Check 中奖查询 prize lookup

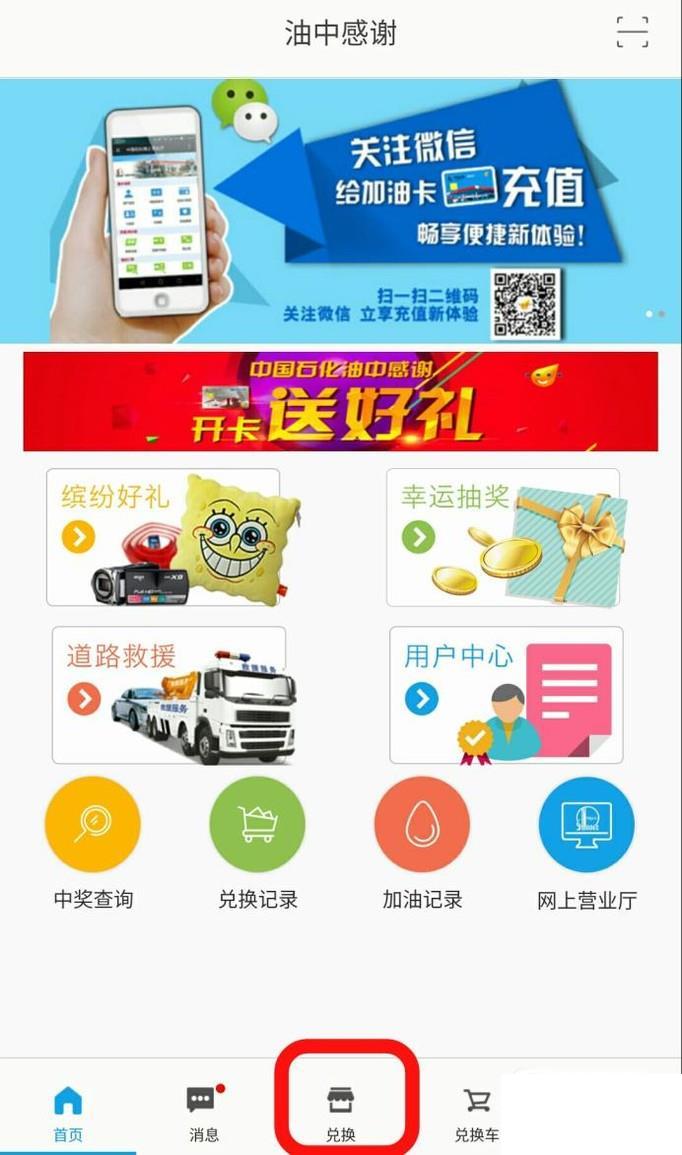click(x=93, y=825)
